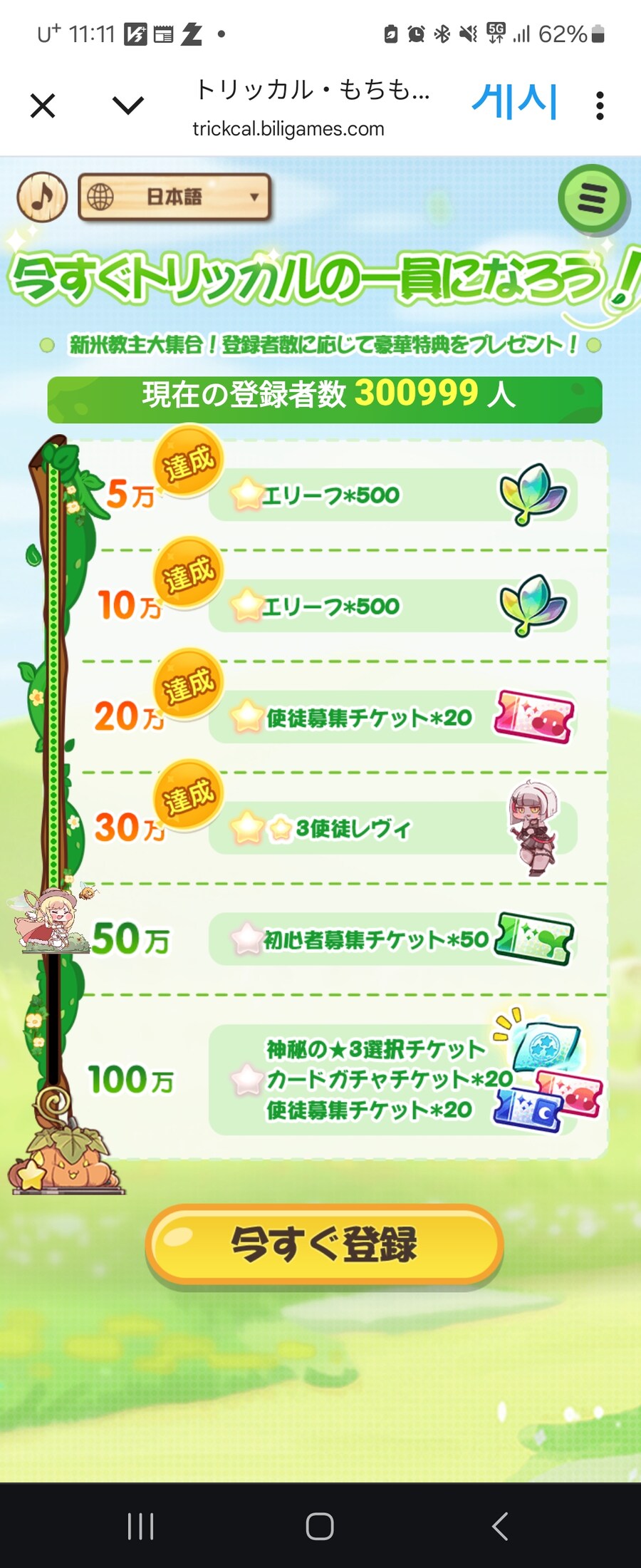
Task: Tap the blue post button
Action: [514, 102]
